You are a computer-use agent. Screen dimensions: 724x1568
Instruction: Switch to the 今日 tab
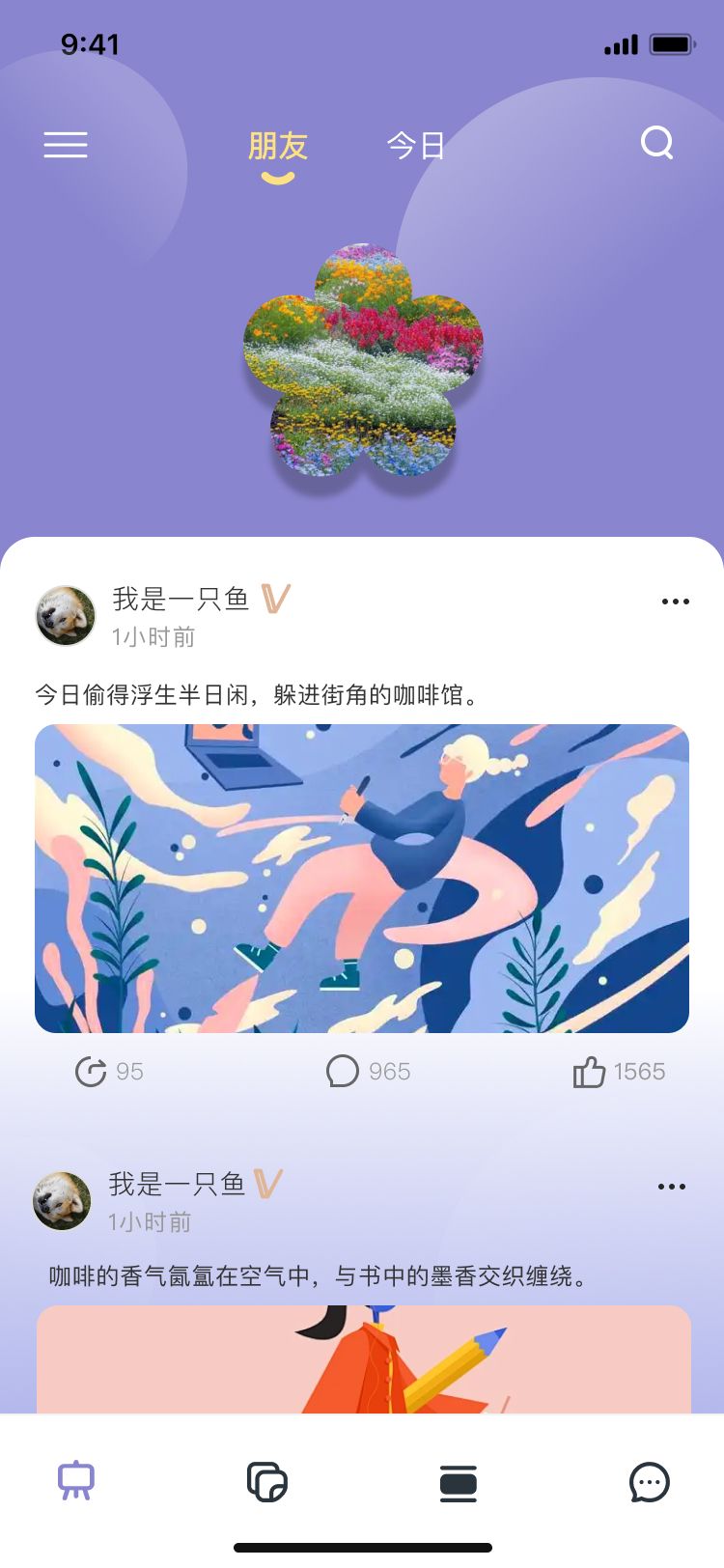tap(415, 146)
